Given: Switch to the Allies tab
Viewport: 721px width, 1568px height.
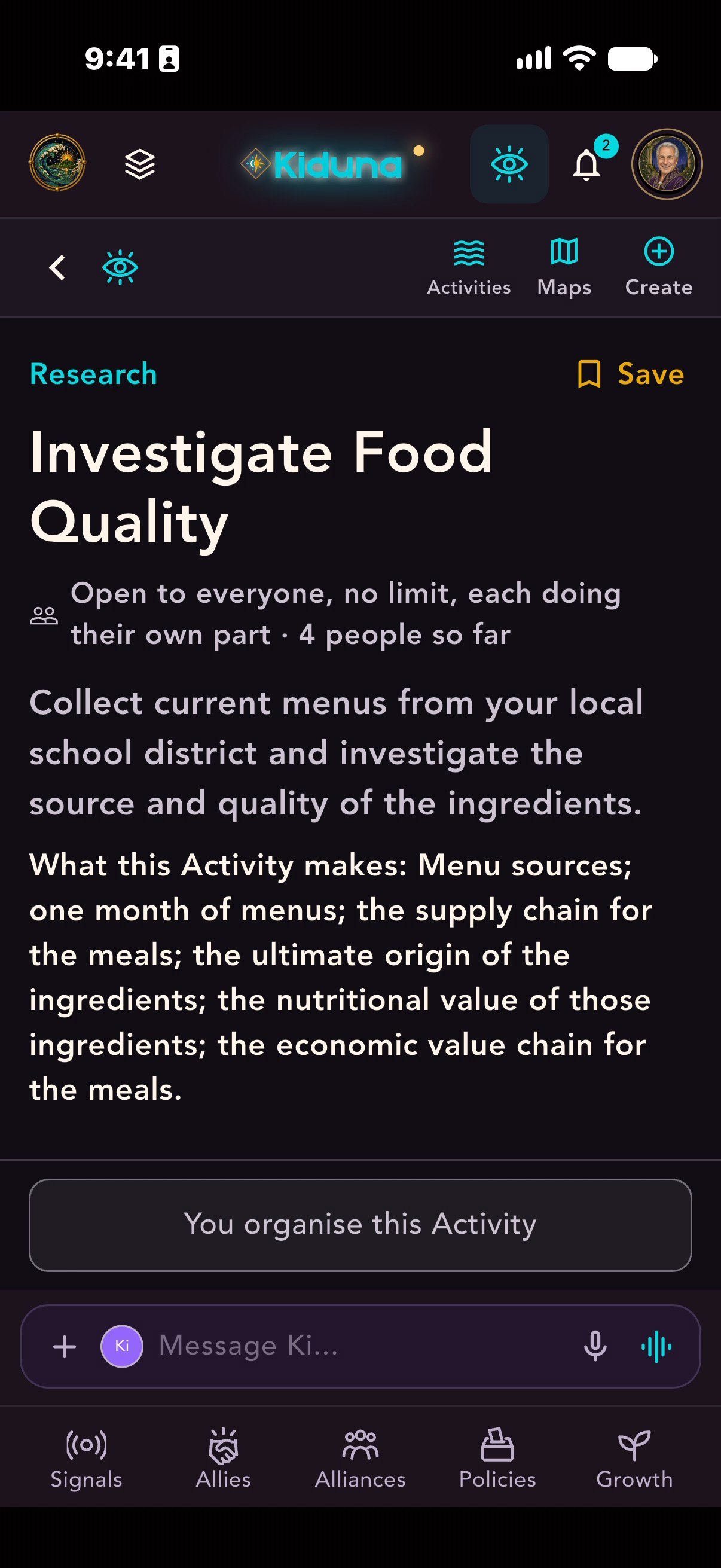Looking at the screenshot, I should pyautogui.click(x=224, y=1459).
